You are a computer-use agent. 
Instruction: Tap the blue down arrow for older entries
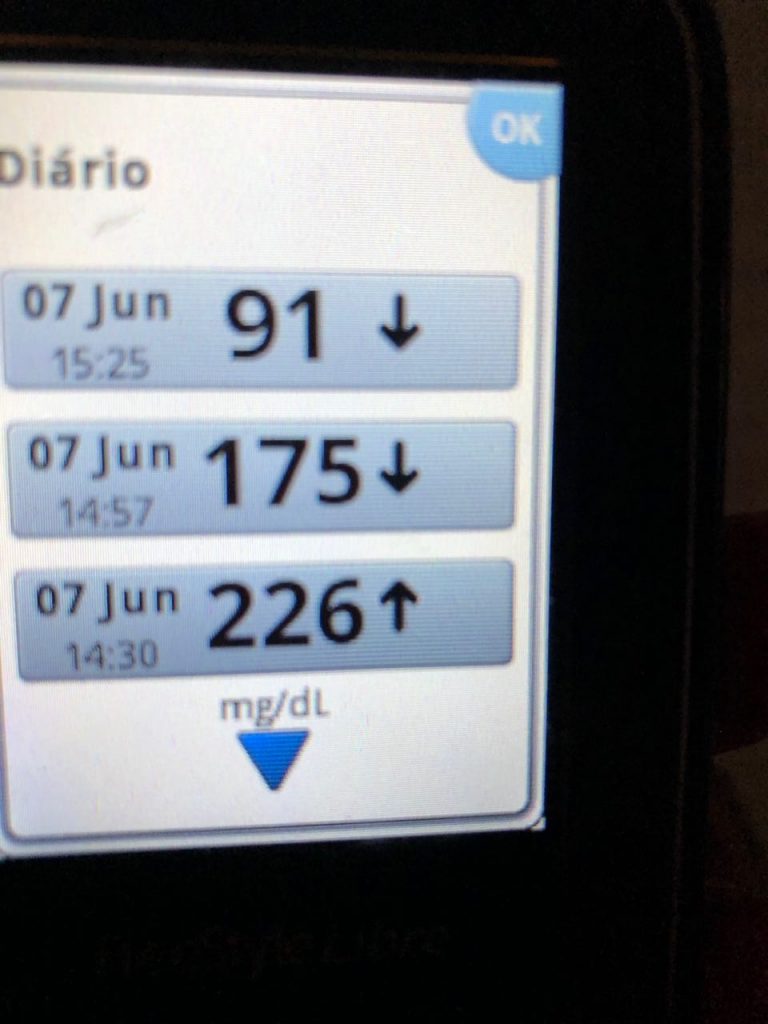(x=272, y=758)
